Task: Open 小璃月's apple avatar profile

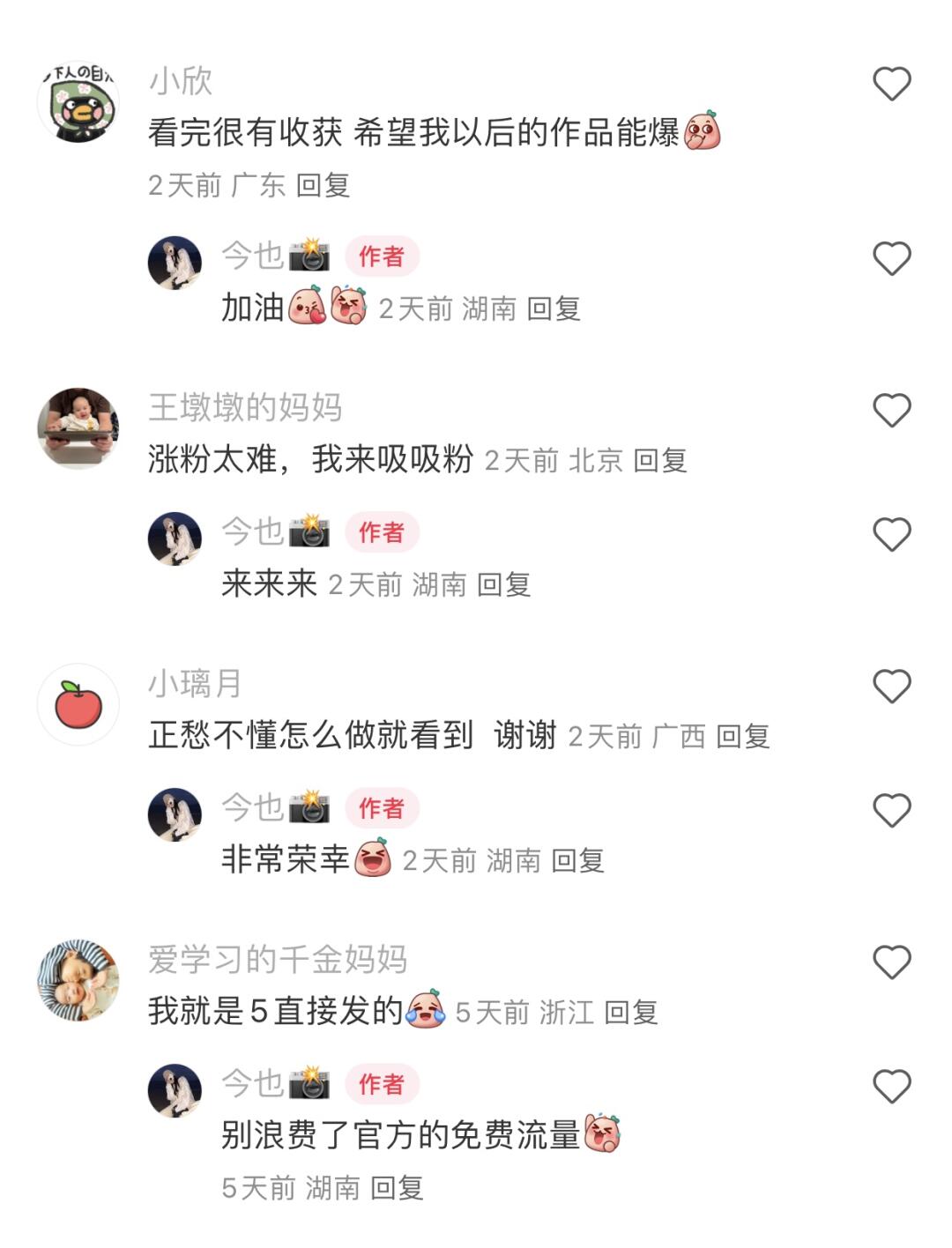Action: [x=78, y=704]
